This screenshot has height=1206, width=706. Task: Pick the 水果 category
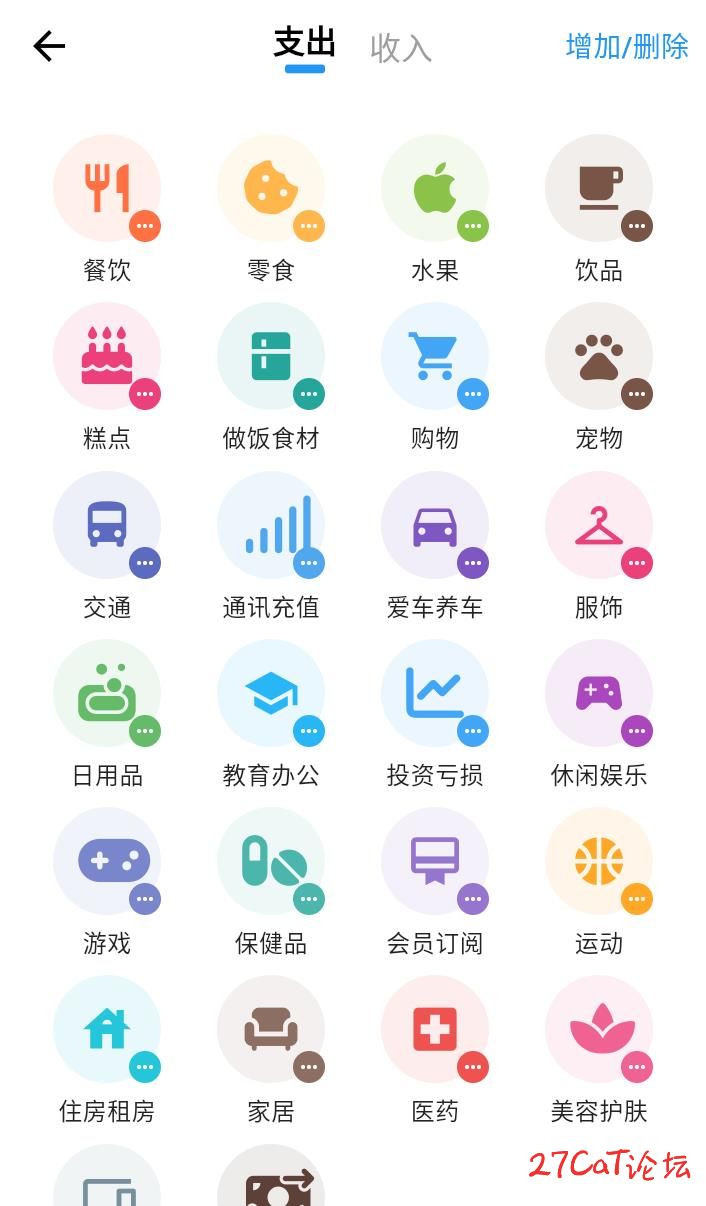tap(435, 189)
